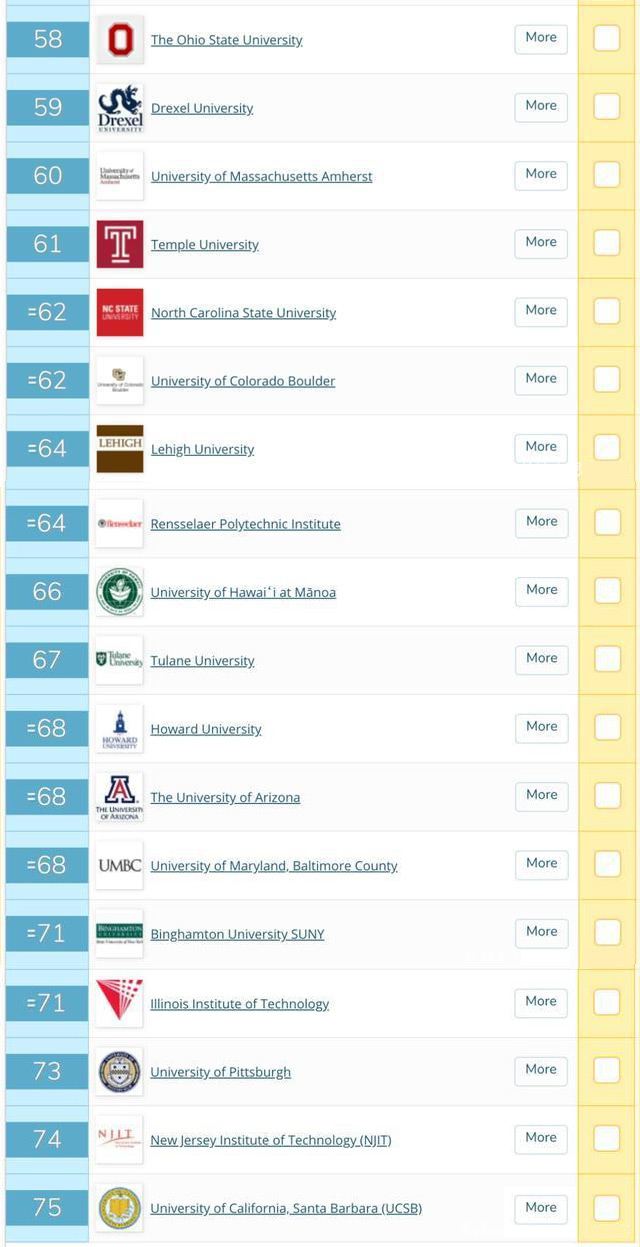
Task: Check the box for Temple University
Action: click(607, 243)
